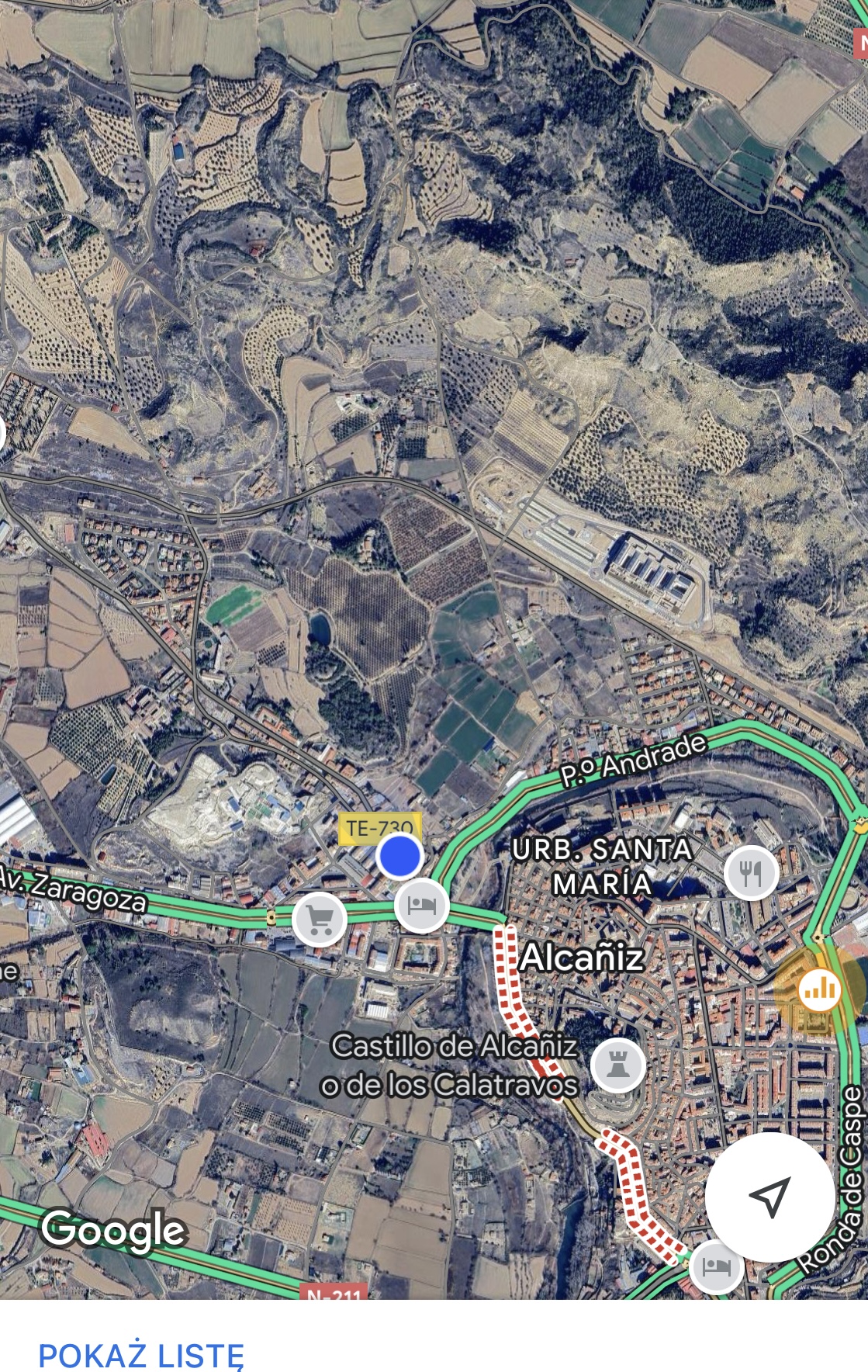Open Castillo de Alcañiz castle marker
Image resolution: width=868 pixels, height=1372 pixels.
[x=618, y=1065]
